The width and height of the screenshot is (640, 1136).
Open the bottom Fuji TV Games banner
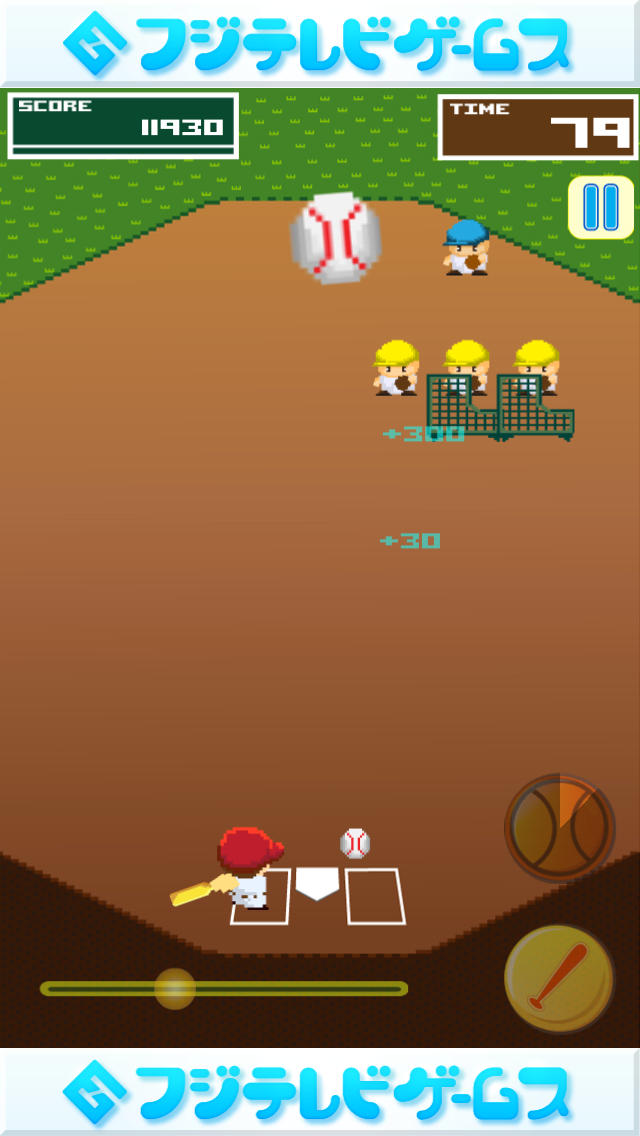pos(320,1092)
